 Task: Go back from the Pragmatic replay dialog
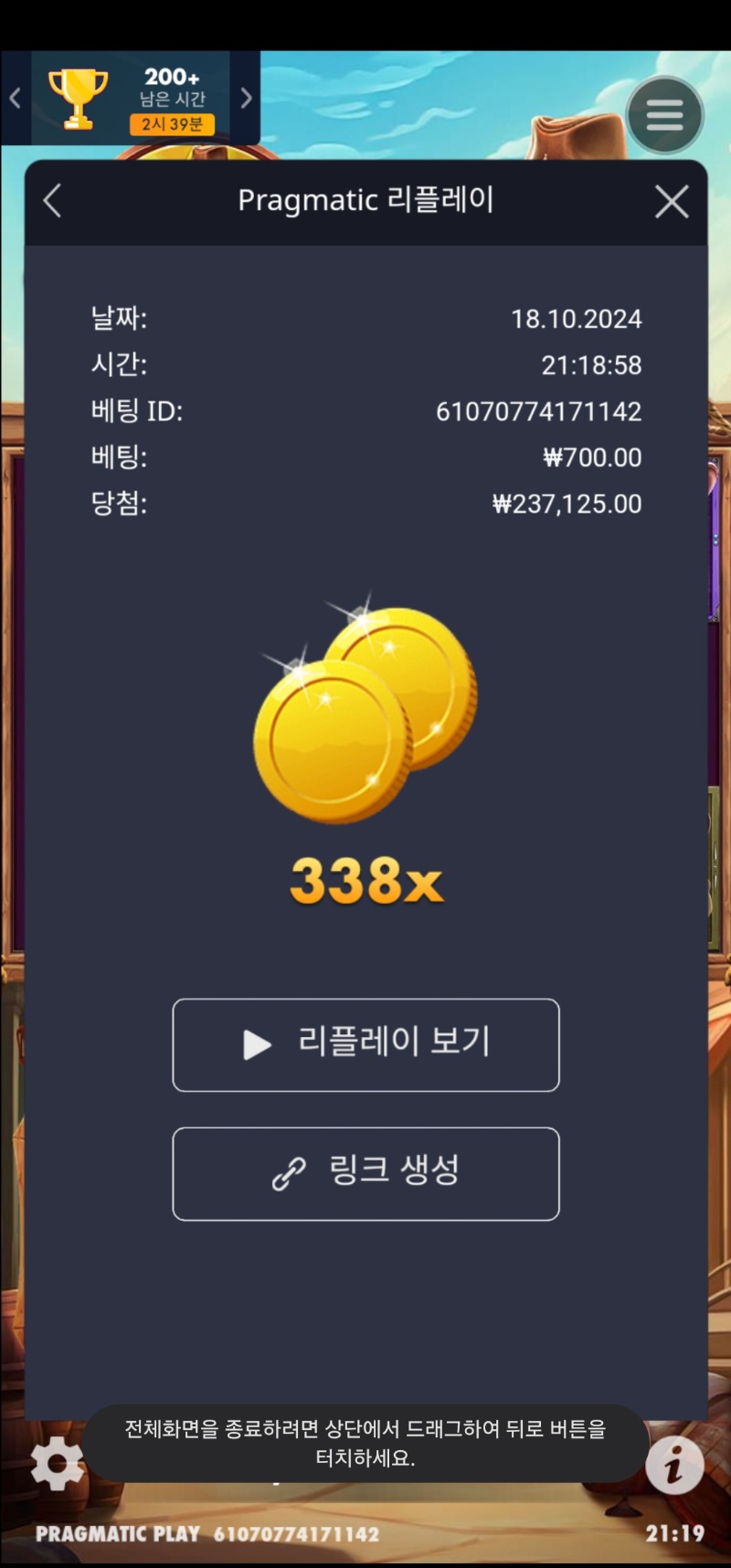coord(53,201)
